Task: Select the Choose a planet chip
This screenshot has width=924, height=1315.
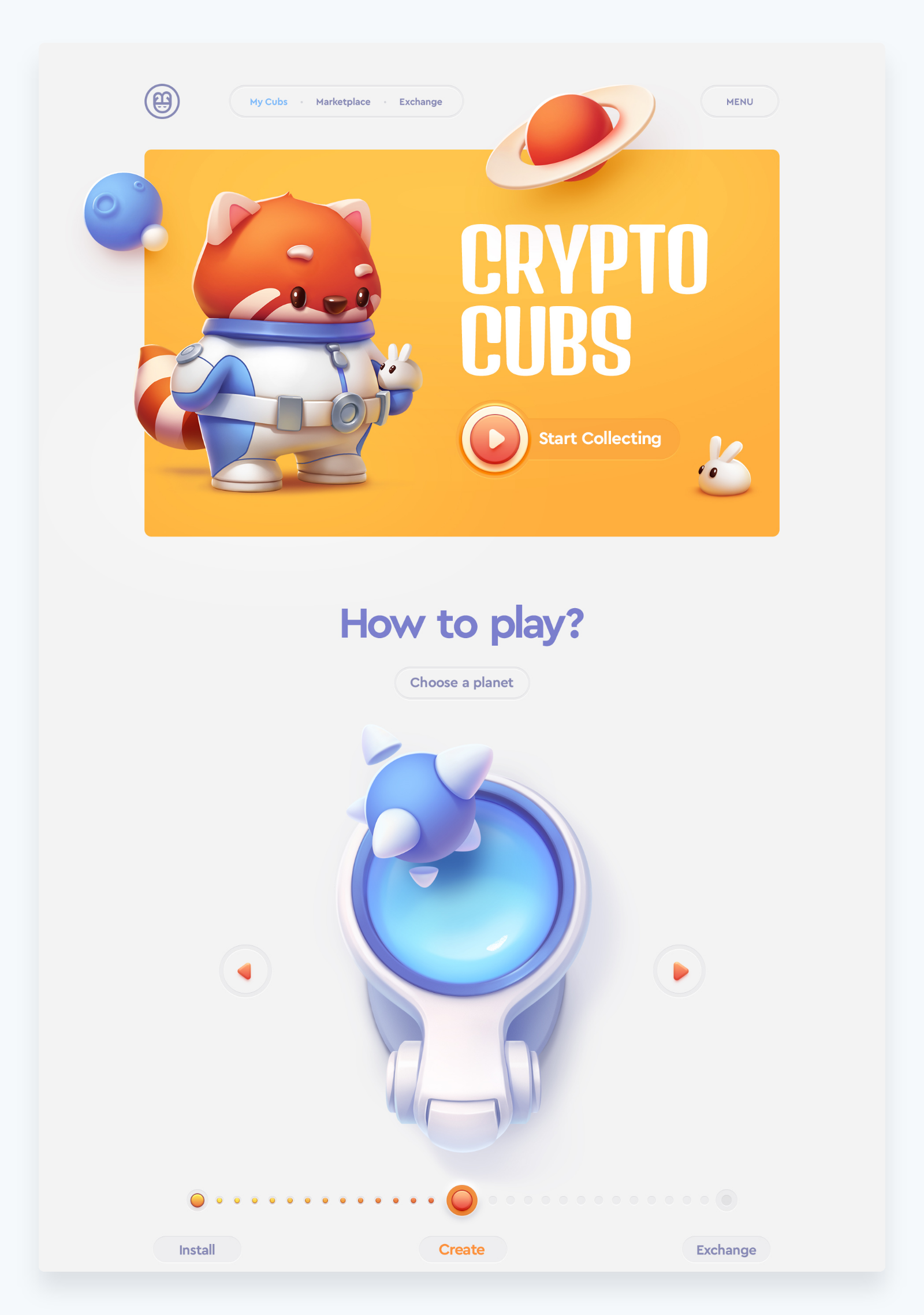Action: pos(461,683)
